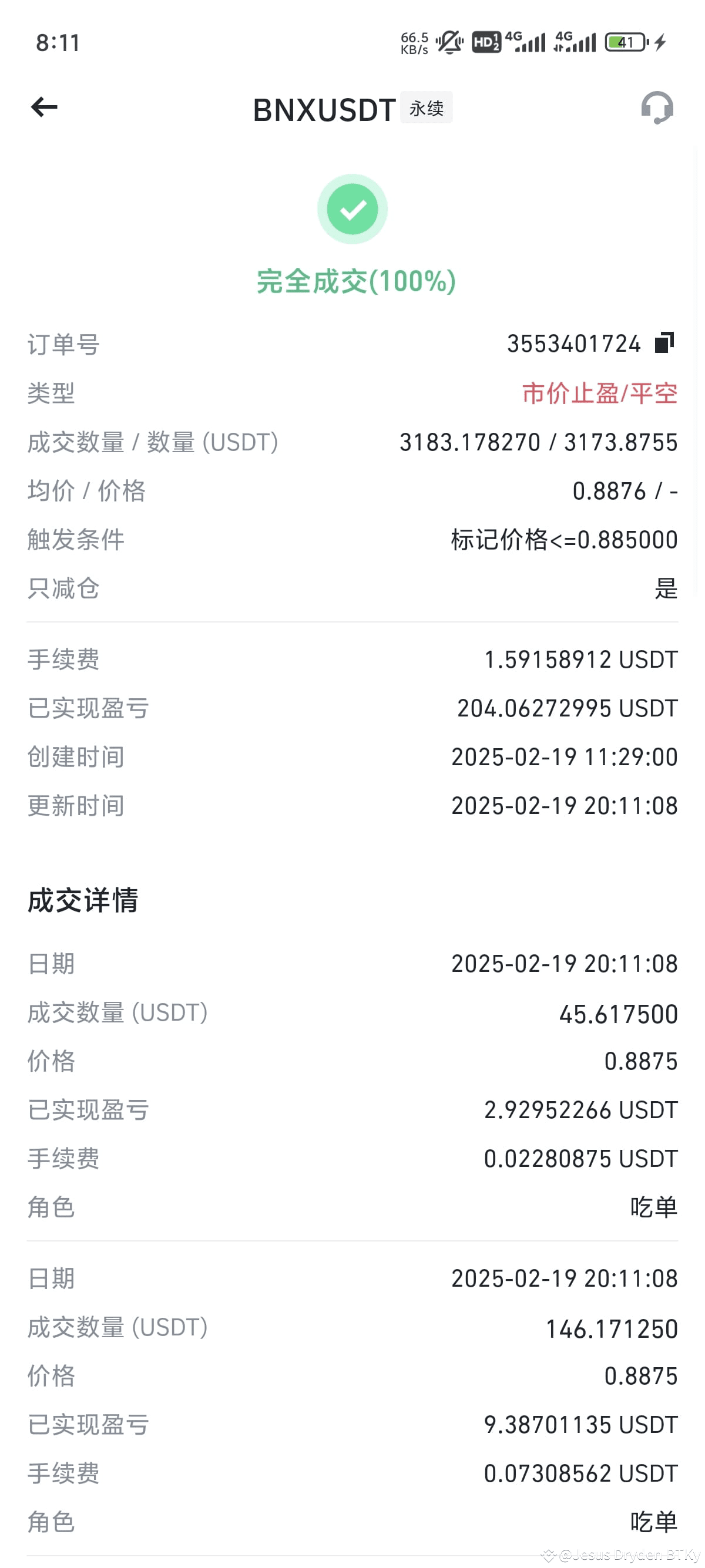Open customer support via headset icon
The image size is (705, 1568).
click(658, 108)
